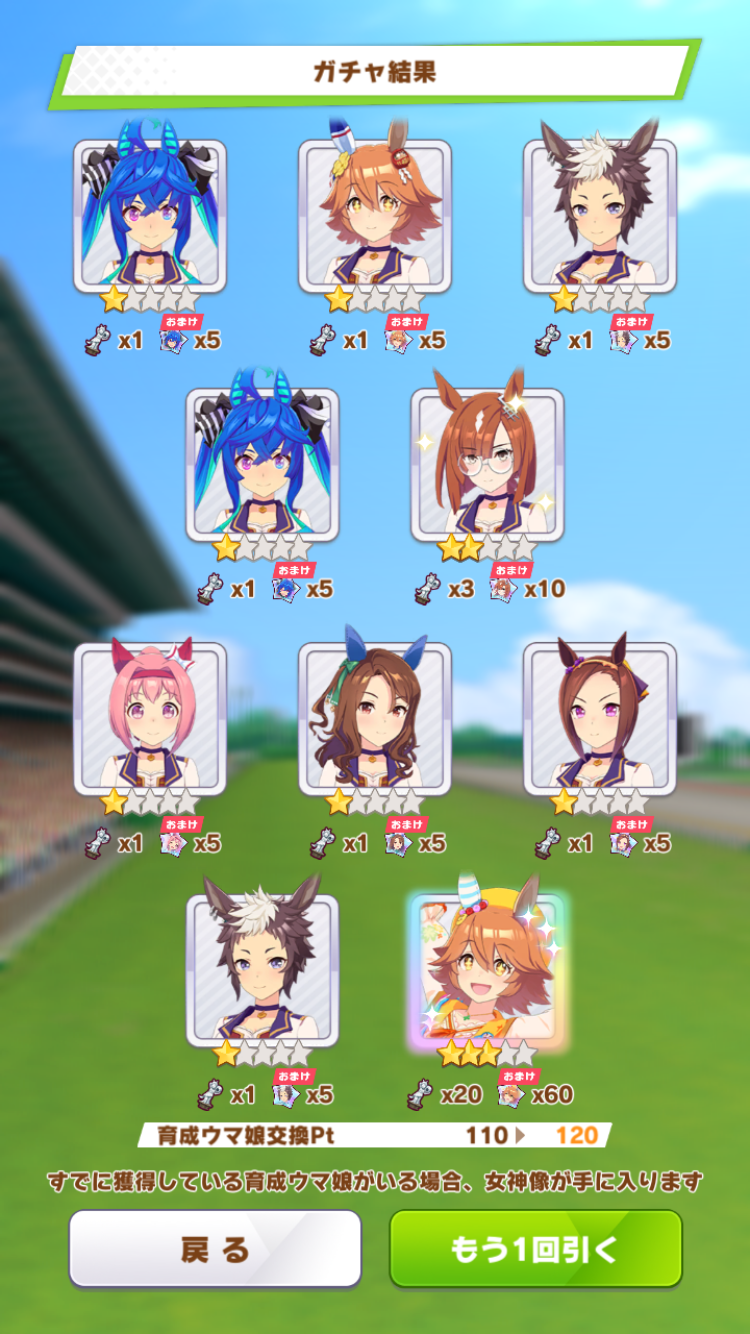
Task: Pull again with もう1回引く button
Action: coord(535,1248)
